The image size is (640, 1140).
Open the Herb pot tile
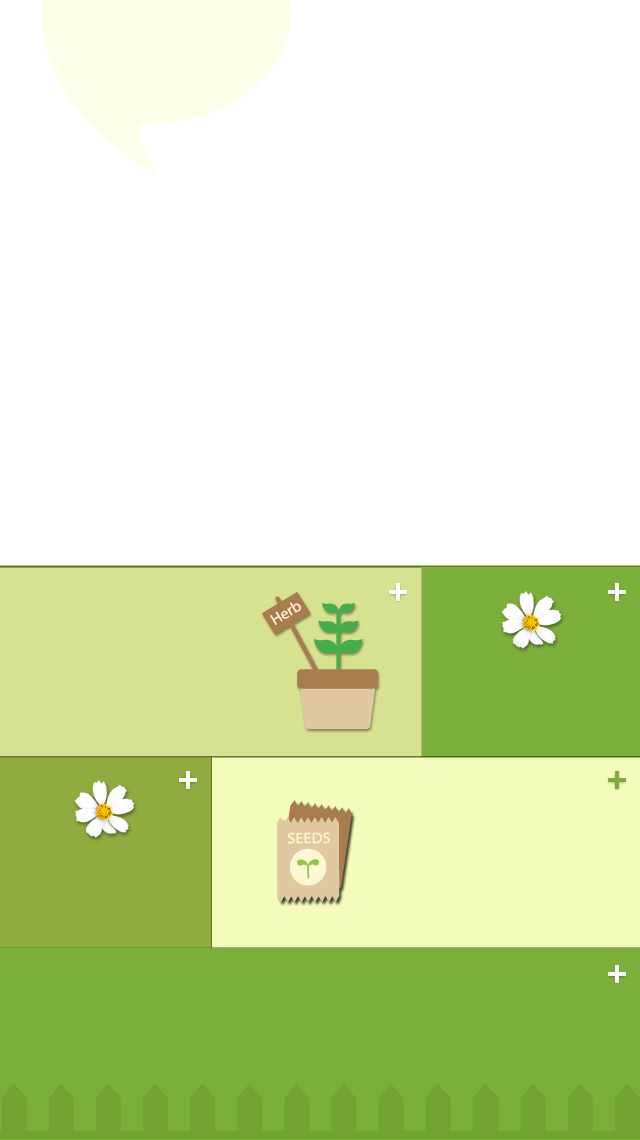tap(330, 670)
